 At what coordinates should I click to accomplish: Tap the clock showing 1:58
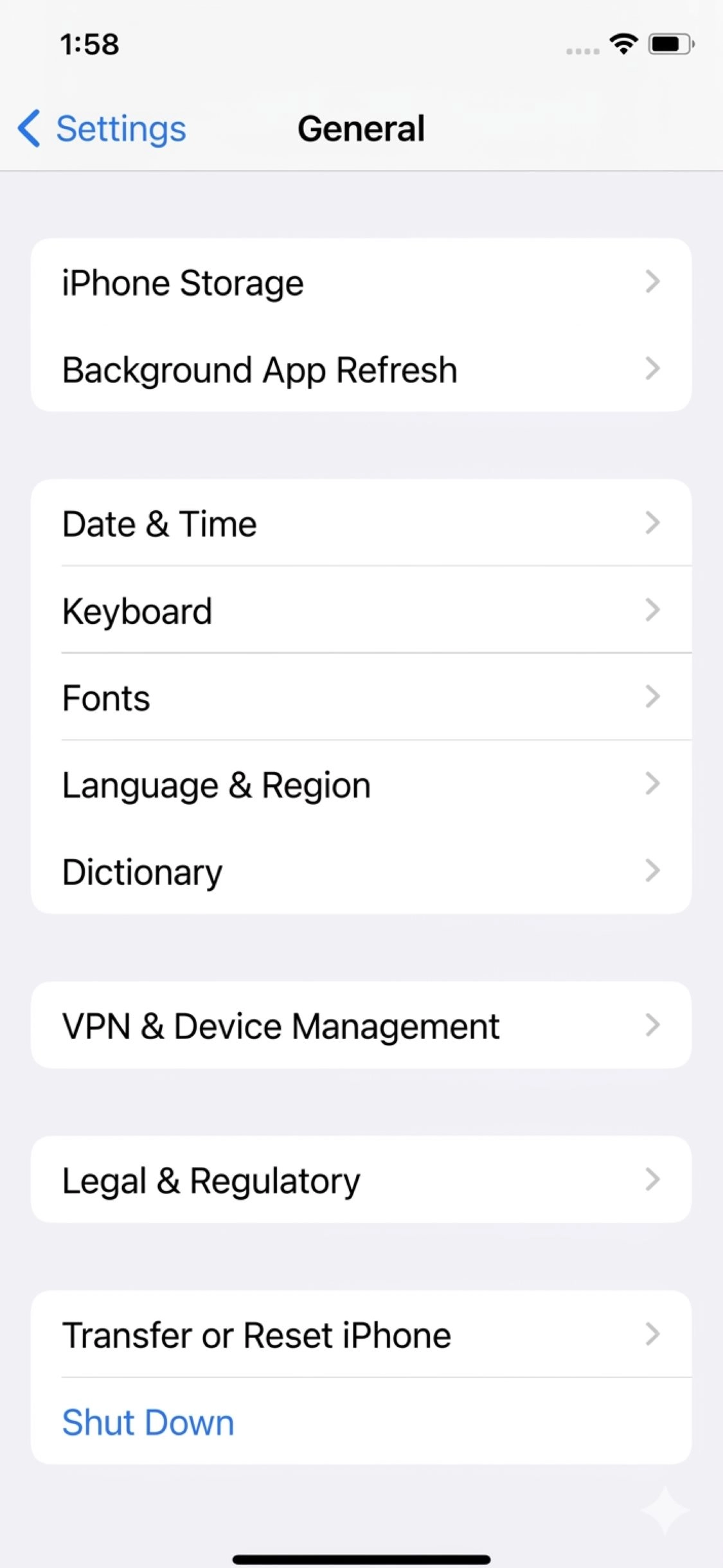(x=89, y=44)
